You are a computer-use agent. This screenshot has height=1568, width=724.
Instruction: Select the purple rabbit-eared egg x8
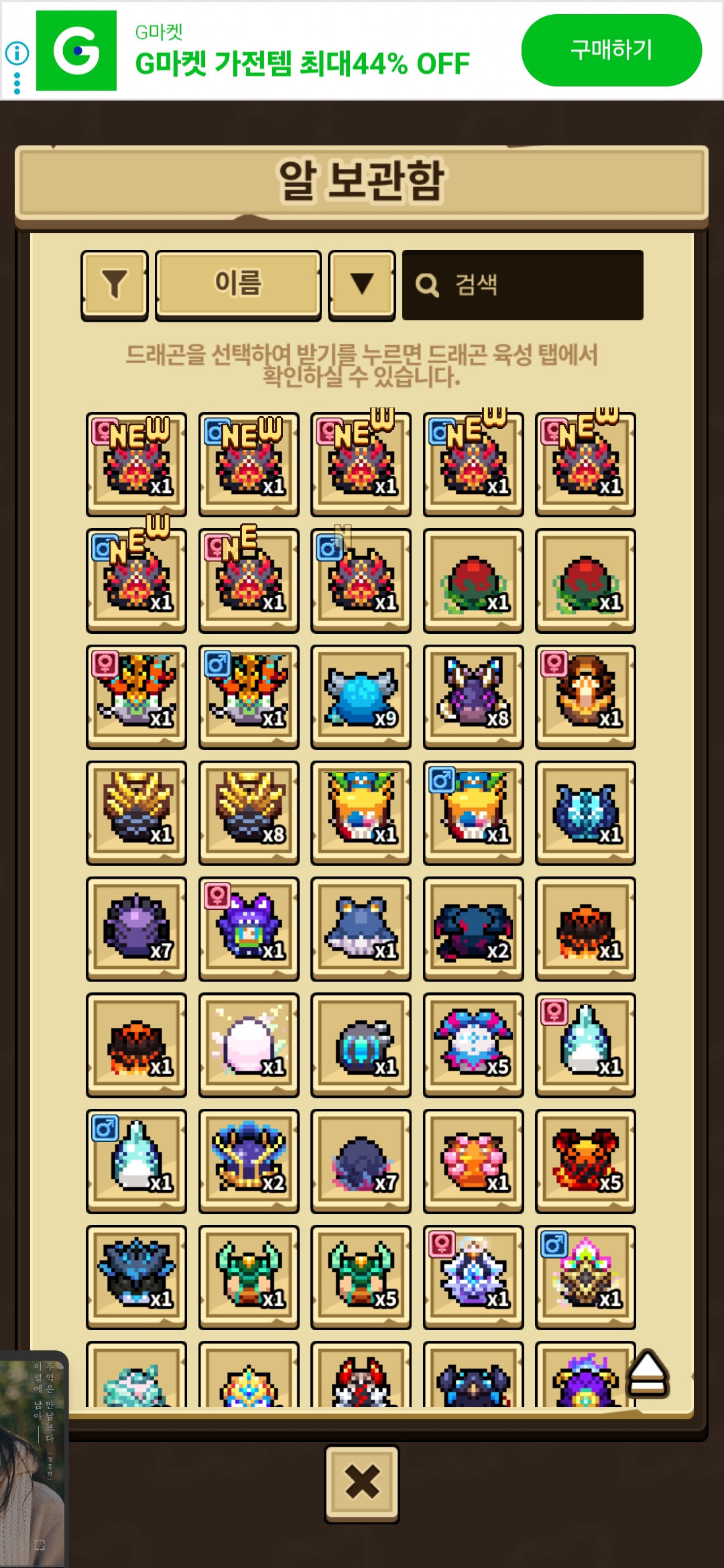(x=473, y=697)
